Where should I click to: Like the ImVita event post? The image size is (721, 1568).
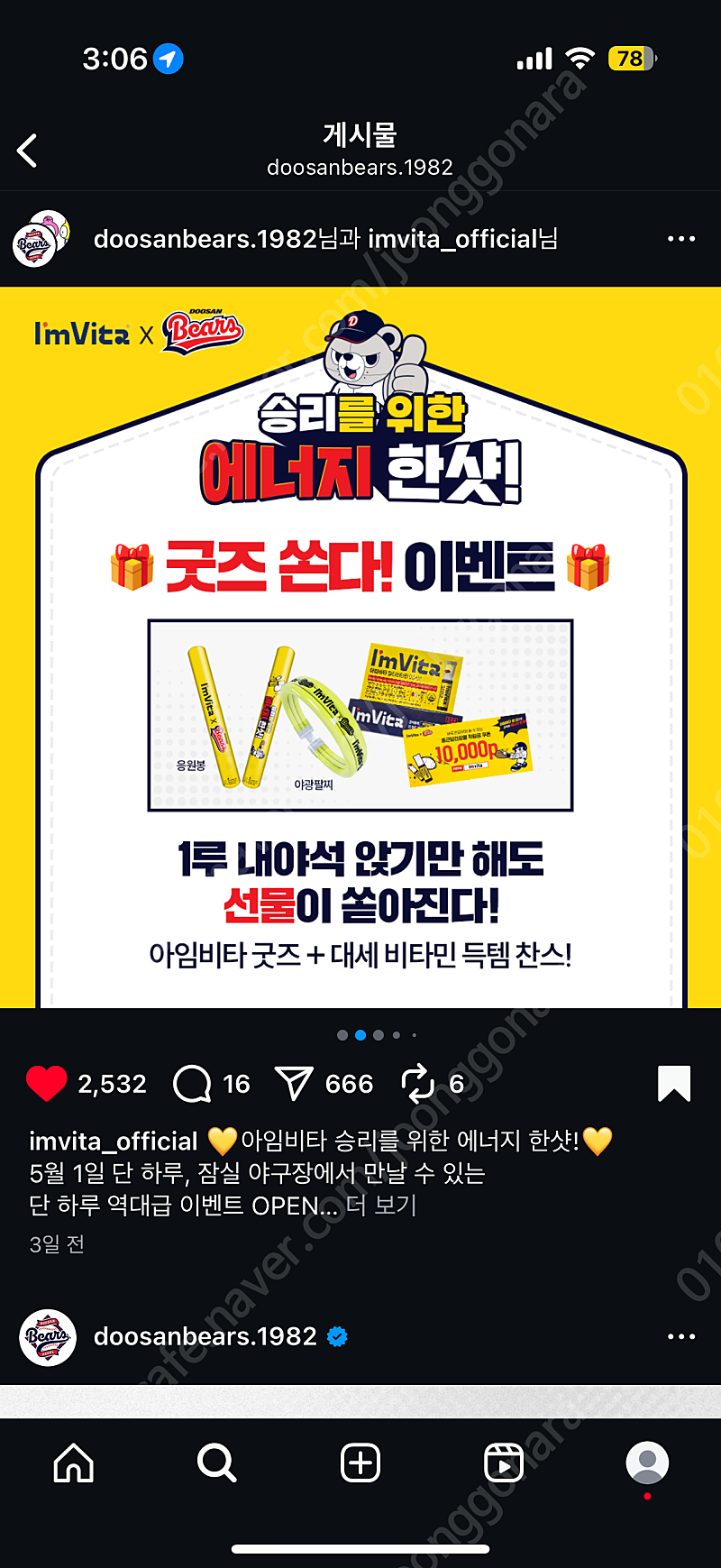click(47, 1083)
